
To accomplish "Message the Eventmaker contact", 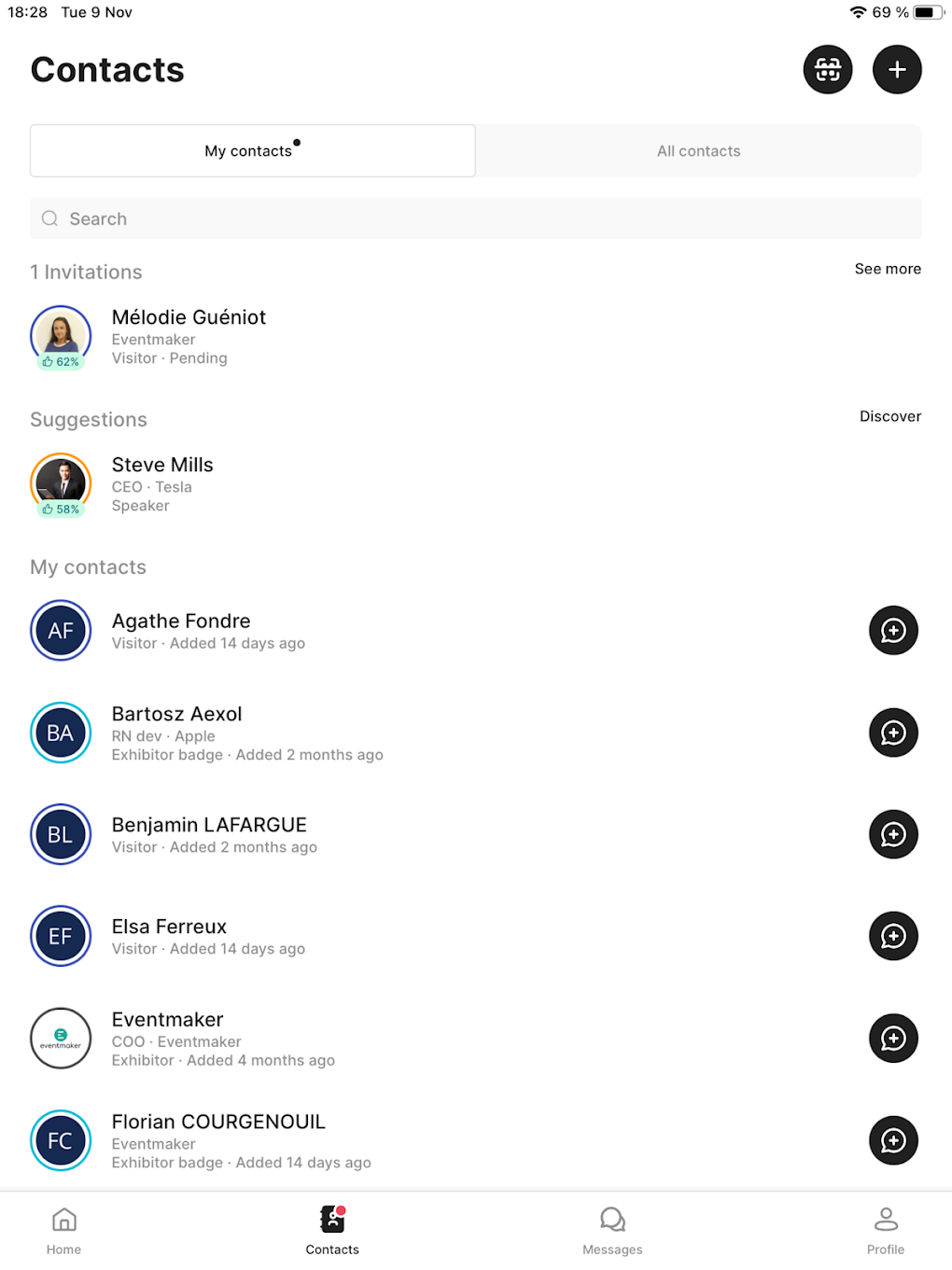I will tap(893, 1039).
